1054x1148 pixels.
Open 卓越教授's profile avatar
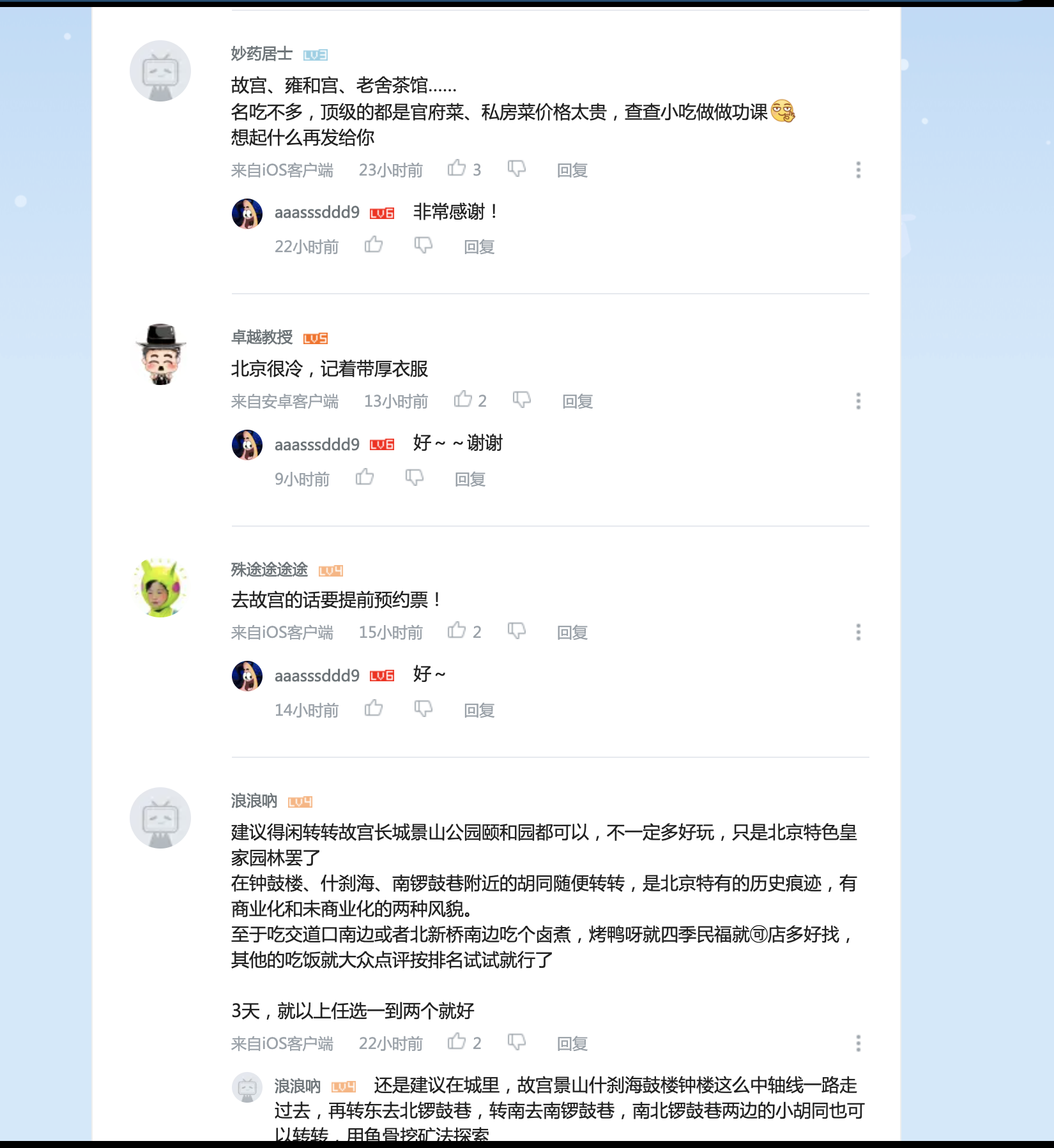tap(160, 354)
